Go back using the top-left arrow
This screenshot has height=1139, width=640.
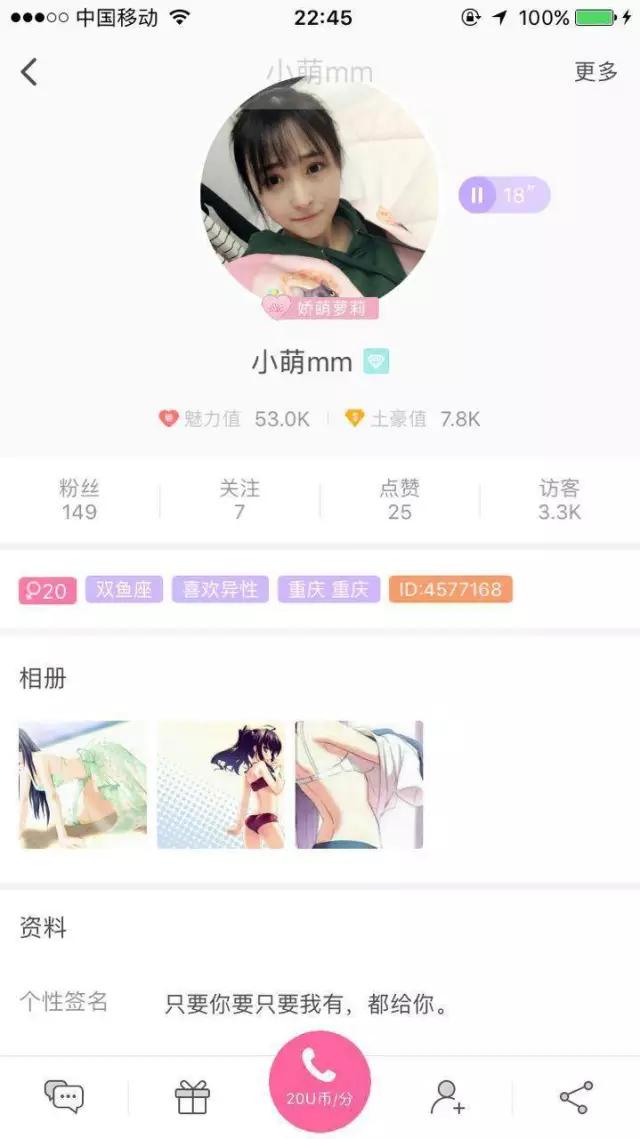click(29, 72)
